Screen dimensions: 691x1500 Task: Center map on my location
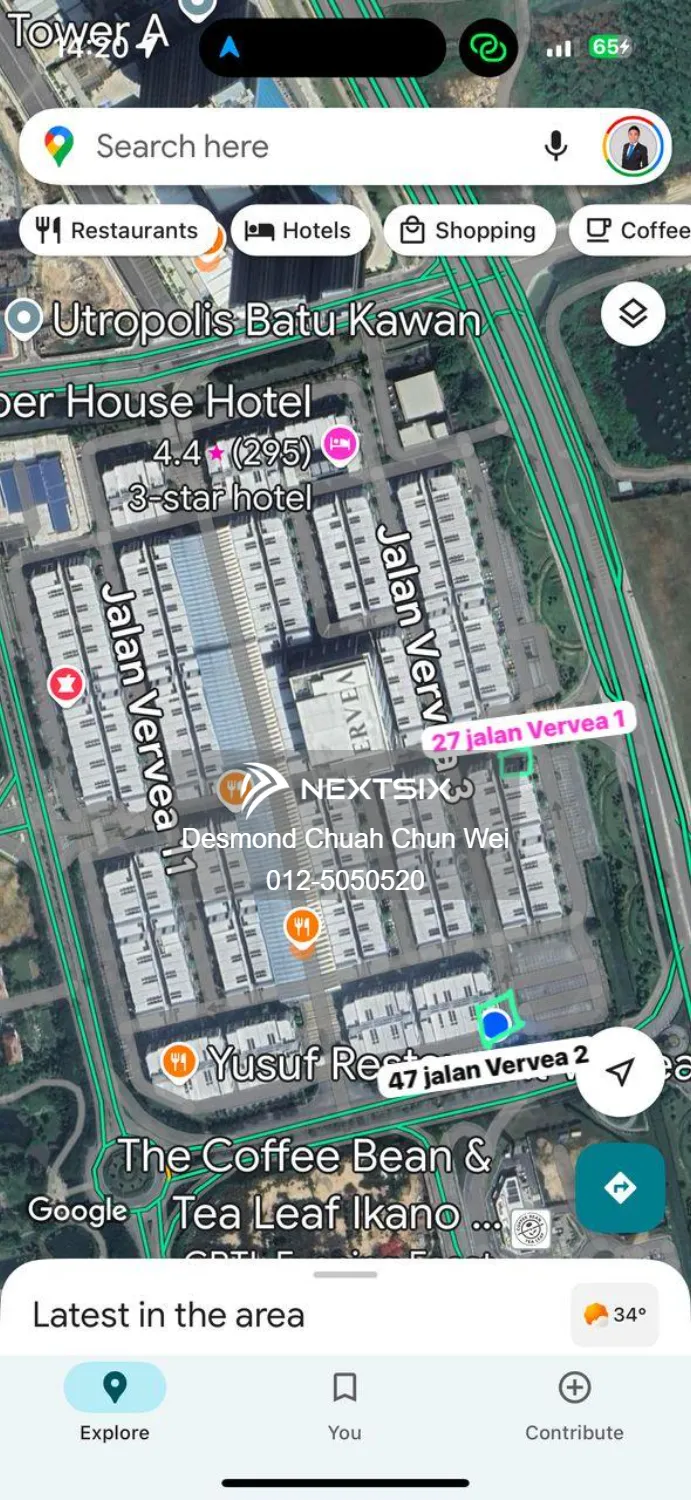point(621,1073)
